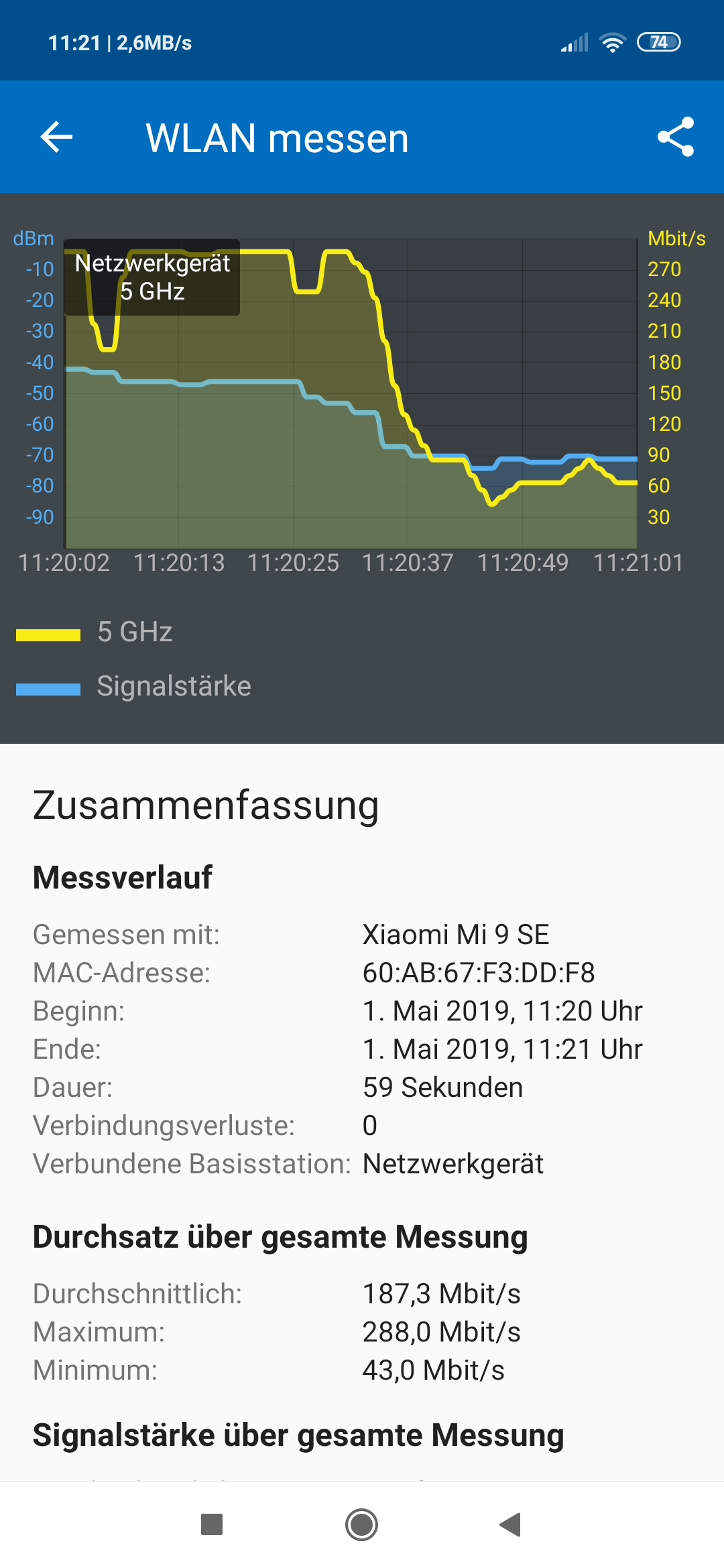Share the WLAN measurement results
Image resolution: width=724 pixels, height=1568 pixels.
[676, 137]
